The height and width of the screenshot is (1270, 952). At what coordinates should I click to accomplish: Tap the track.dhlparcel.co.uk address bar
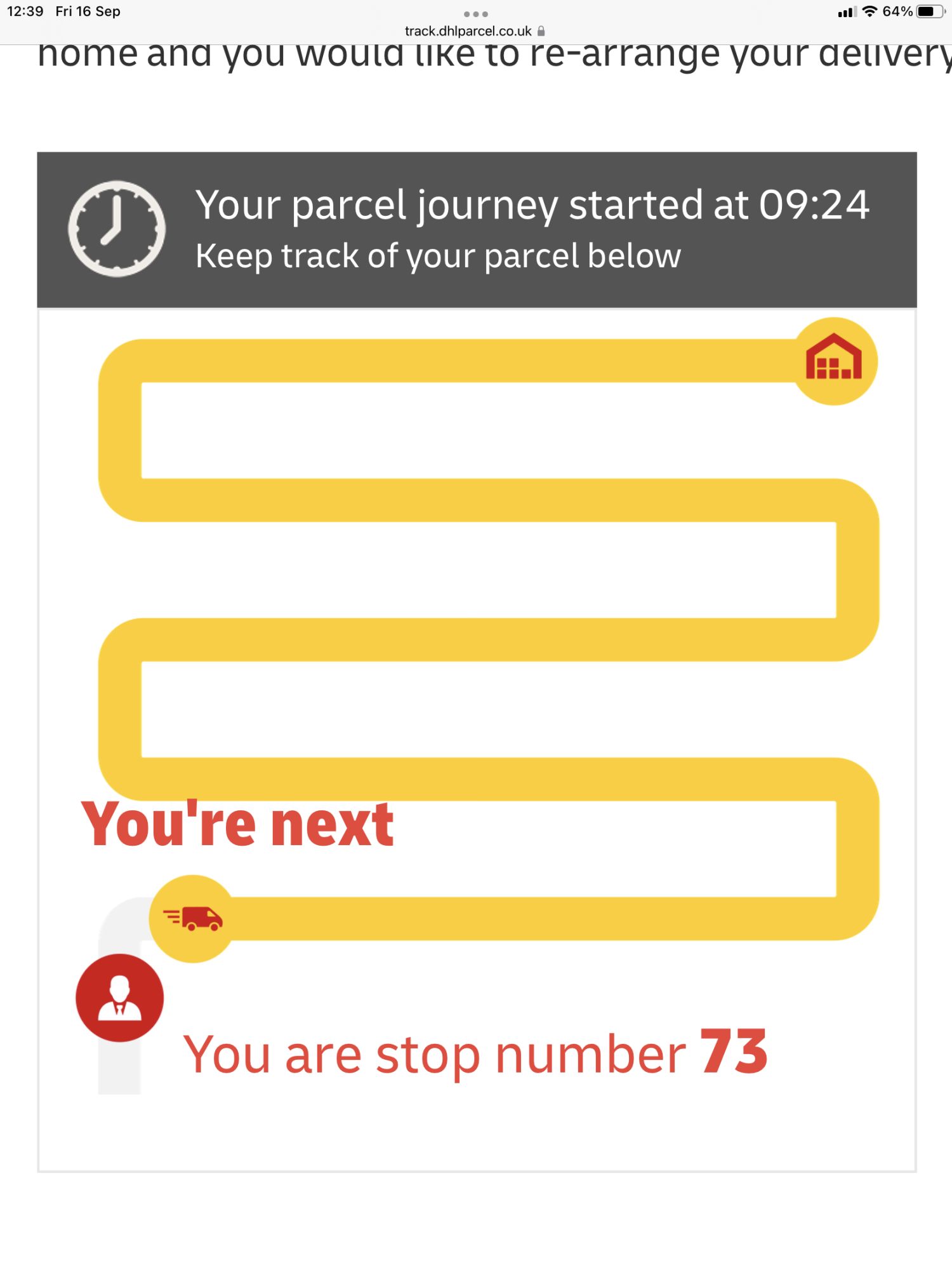click(x=475, y=31)
